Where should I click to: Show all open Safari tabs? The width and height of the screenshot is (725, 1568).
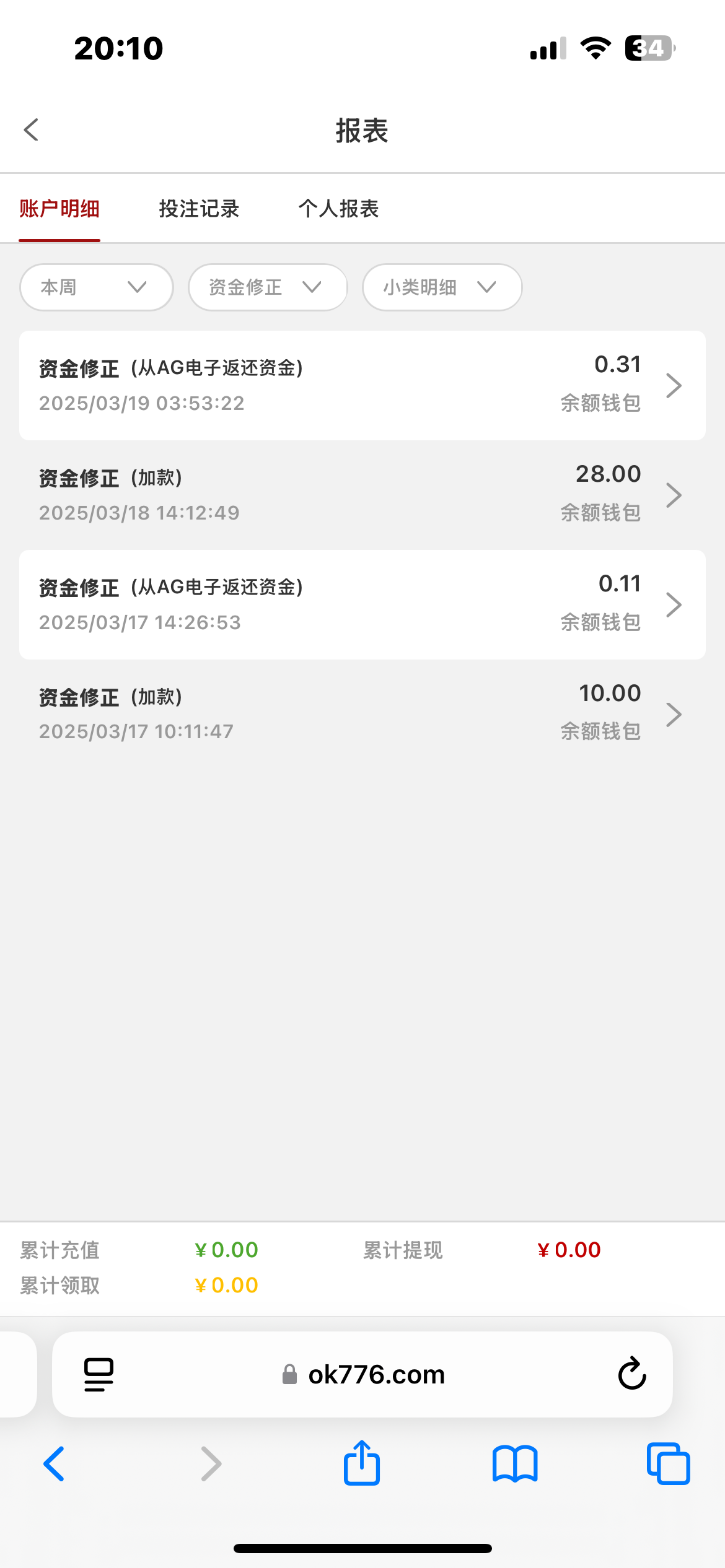click(x=668, y=1464)
